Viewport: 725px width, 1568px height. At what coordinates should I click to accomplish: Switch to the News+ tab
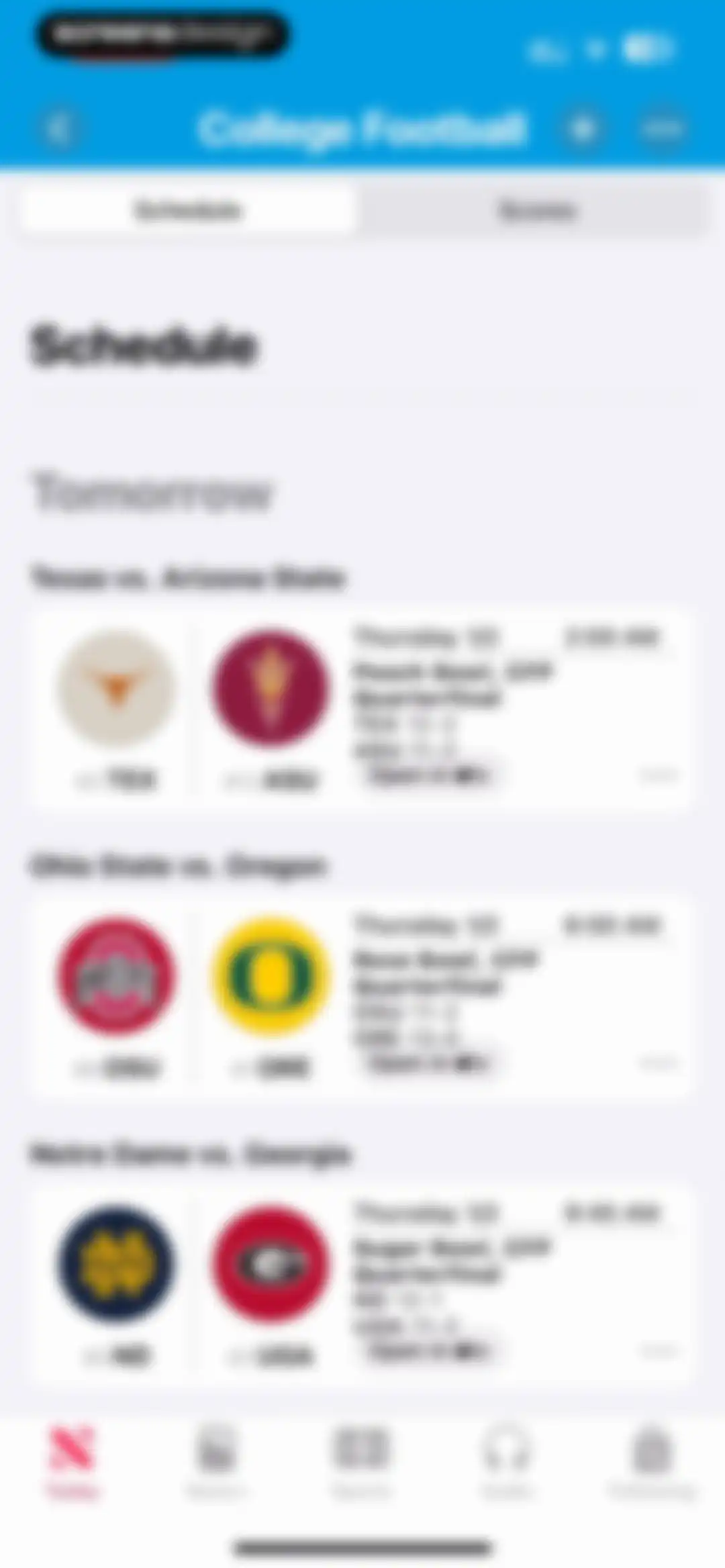pyautogui.click(x=216, y=1462)
